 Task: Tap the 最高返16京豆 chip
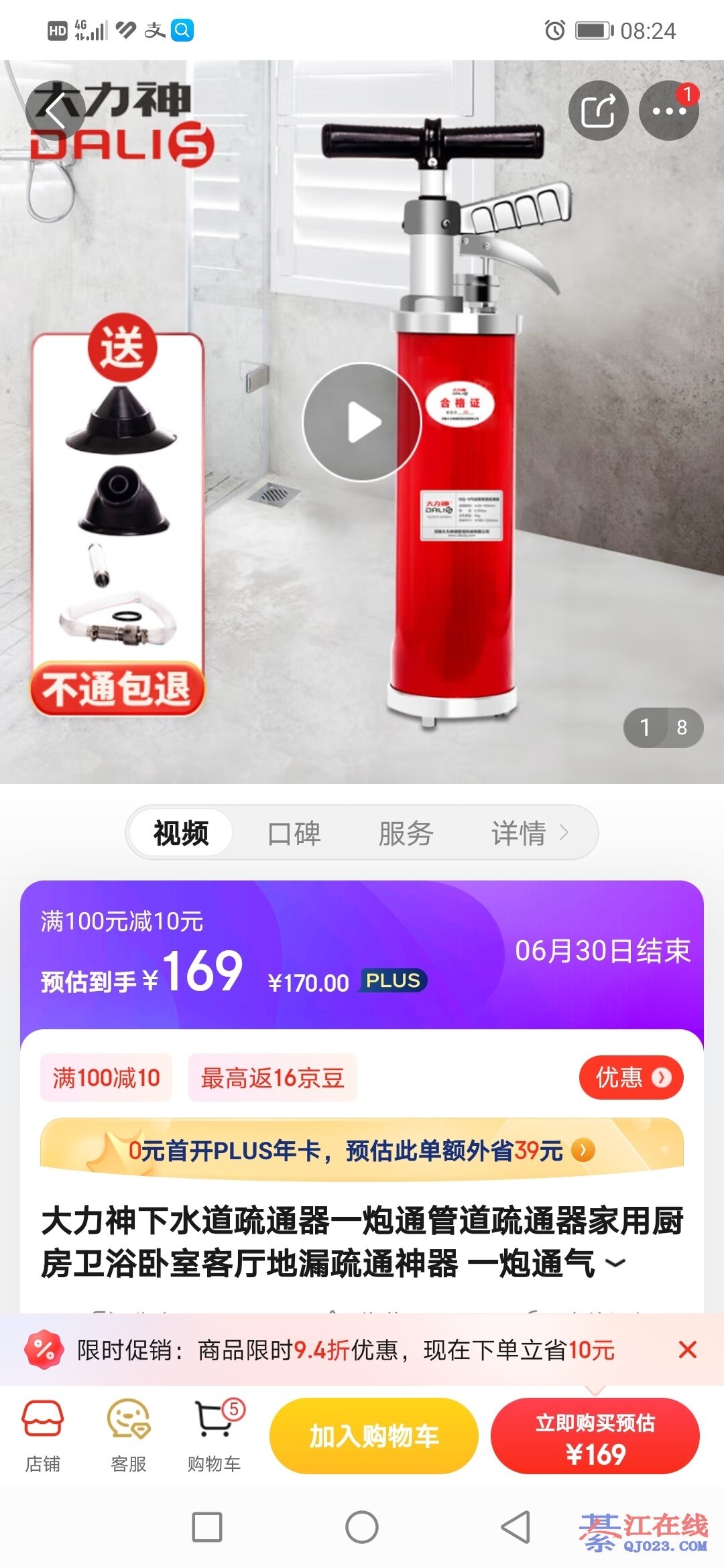[x=272, y=1077]
